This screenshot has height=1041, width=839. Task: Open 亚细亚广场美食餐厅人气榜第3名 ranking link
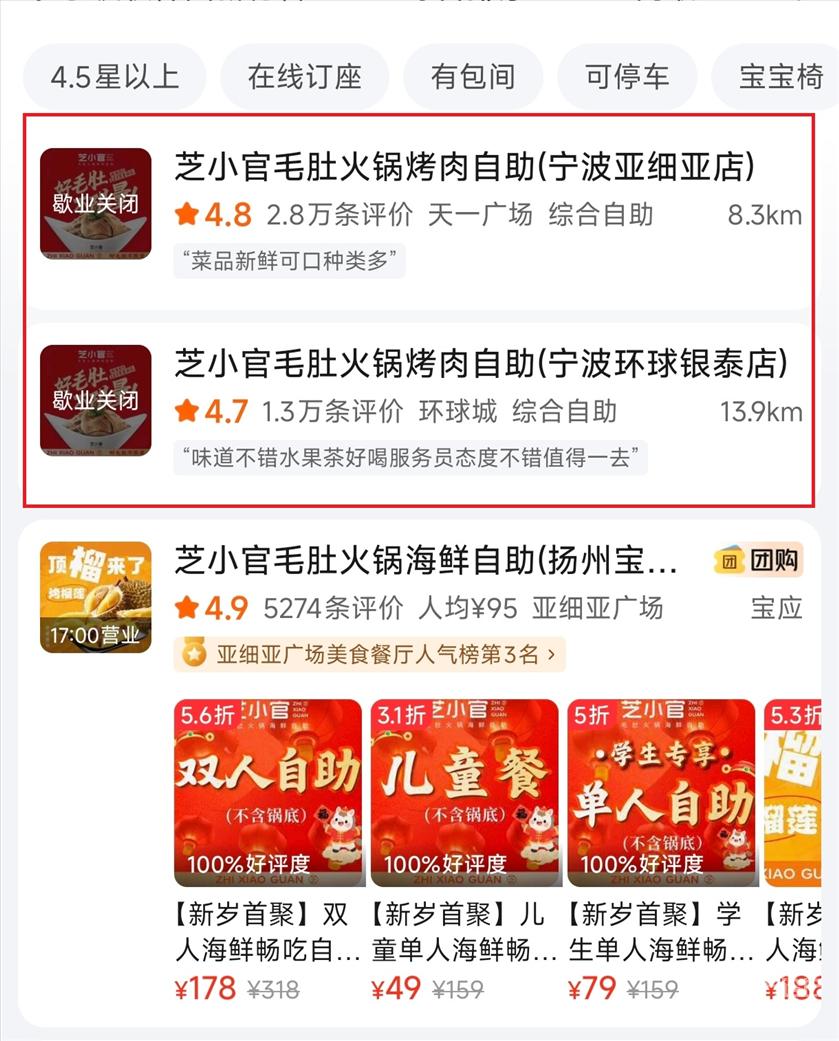[370, 655]
